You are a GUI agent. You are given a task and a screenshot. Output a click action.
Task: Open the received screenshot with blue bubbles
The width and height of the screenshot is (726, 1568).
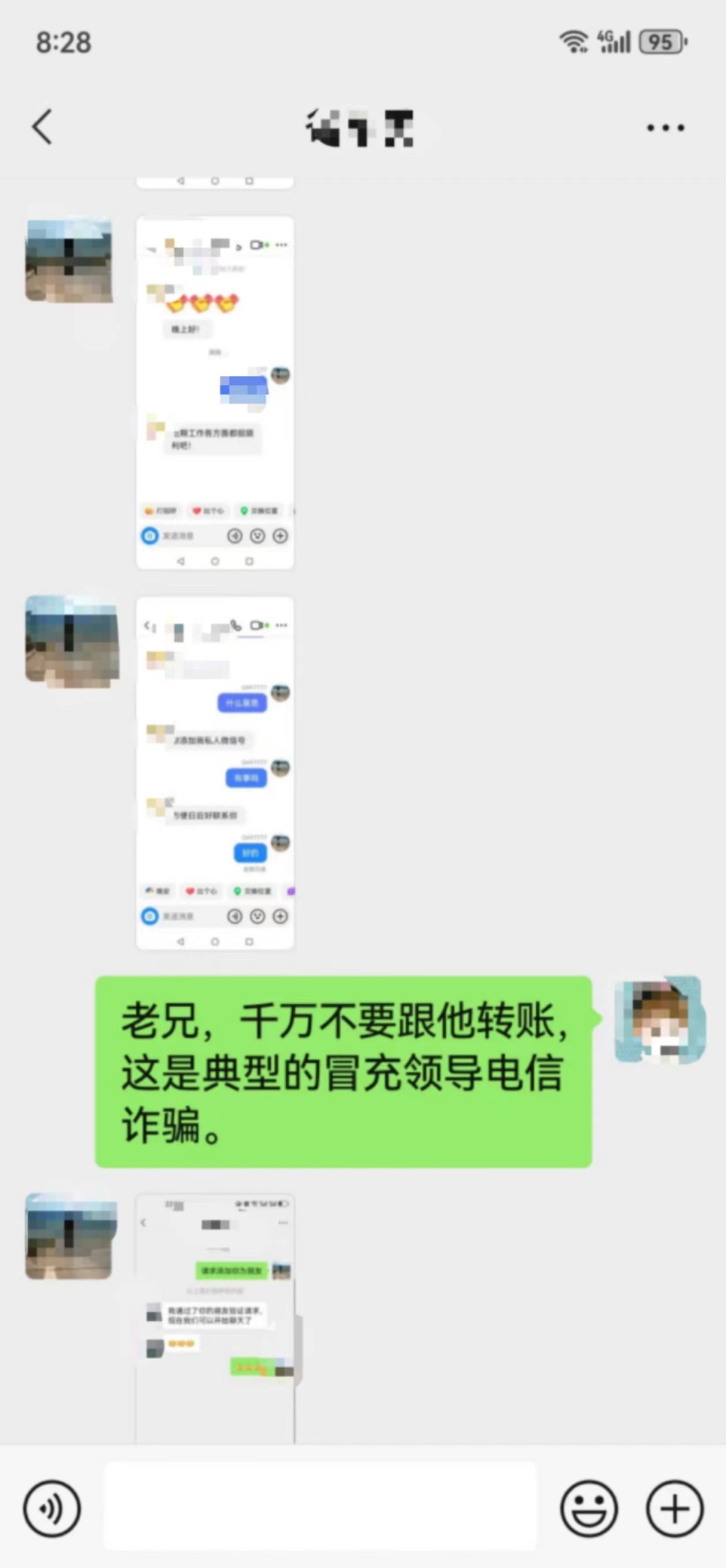coord(215,772)
